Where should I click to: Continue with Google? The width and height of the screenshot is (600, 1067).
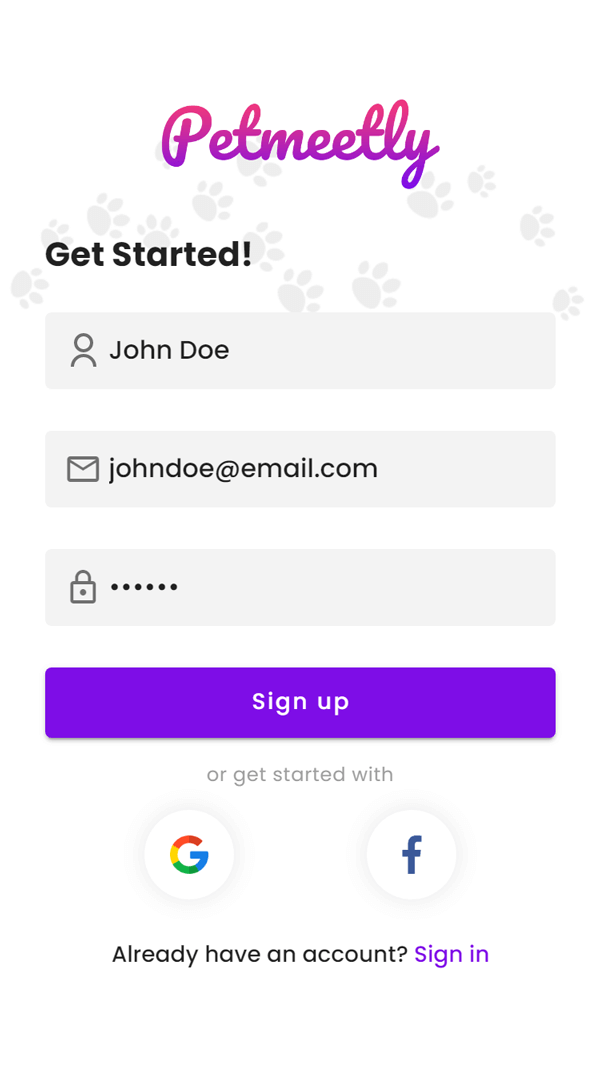coord(189,854)
